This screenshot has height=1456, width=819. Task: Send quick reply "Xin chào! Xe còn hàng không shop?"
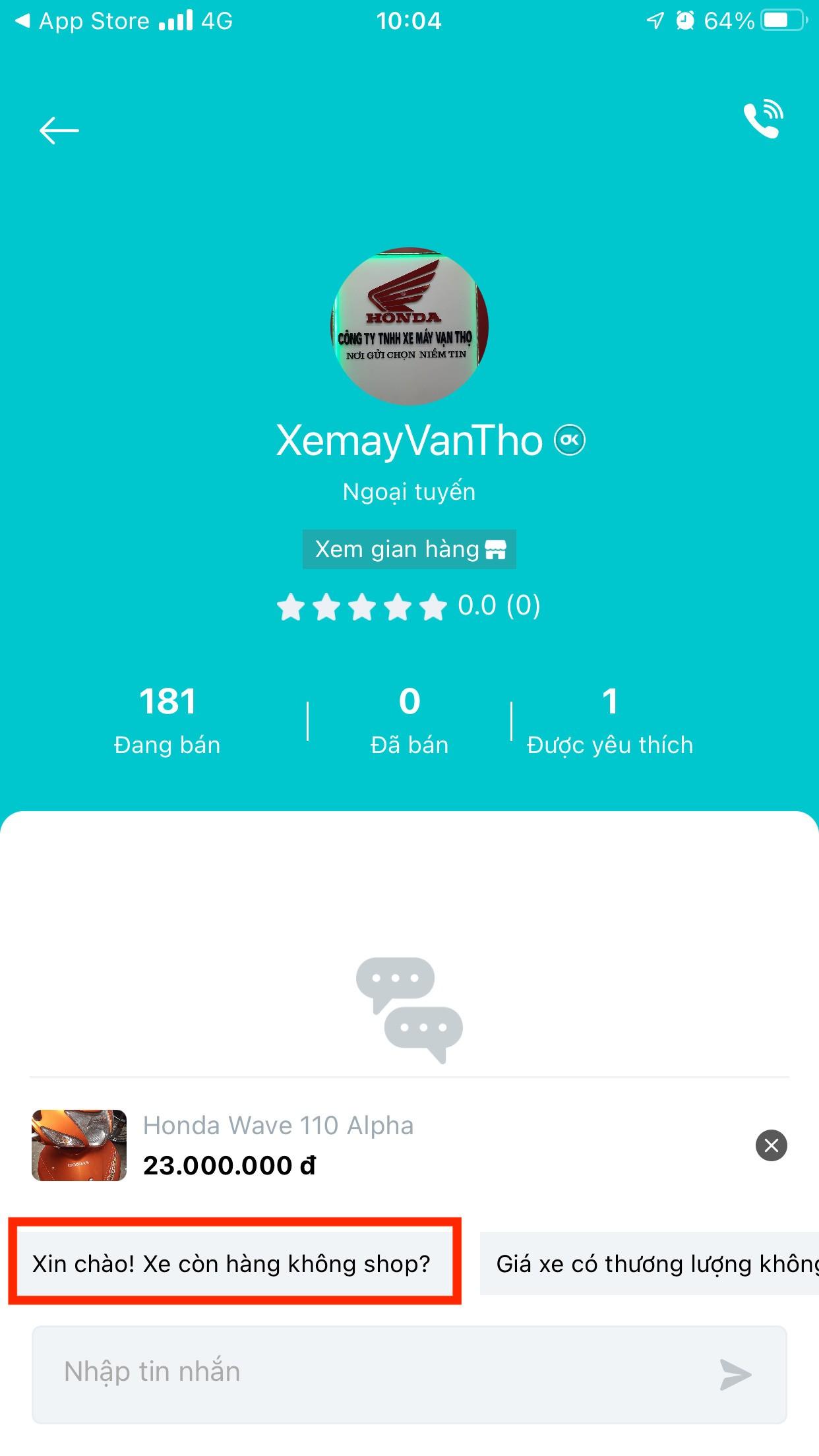[x=232, y=1263]
